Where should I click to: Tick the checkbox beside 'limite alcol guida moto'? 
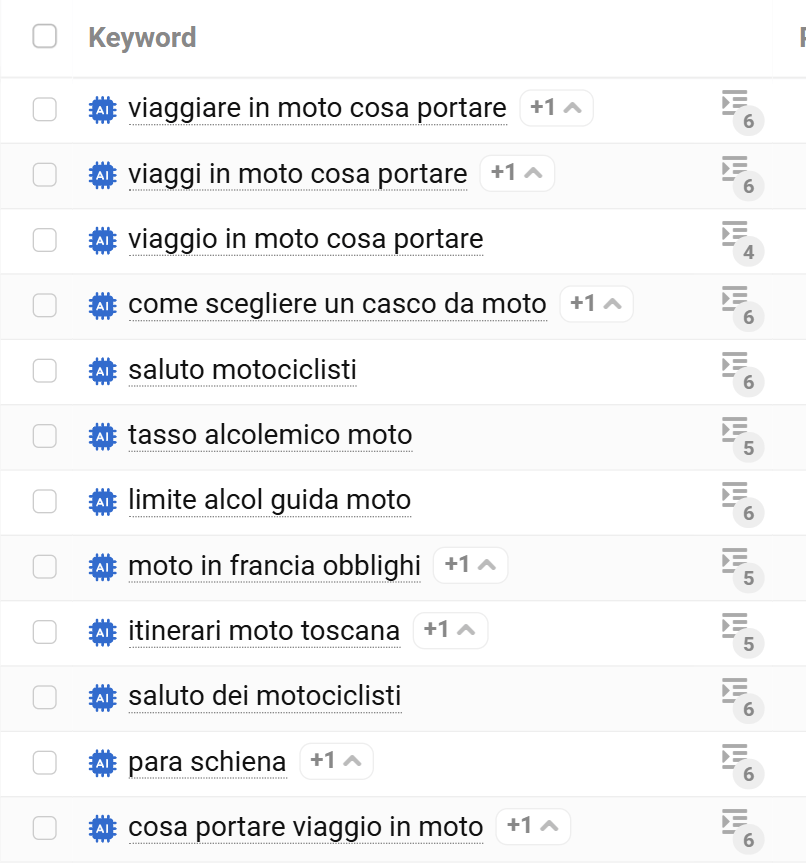tap(45, 501)
